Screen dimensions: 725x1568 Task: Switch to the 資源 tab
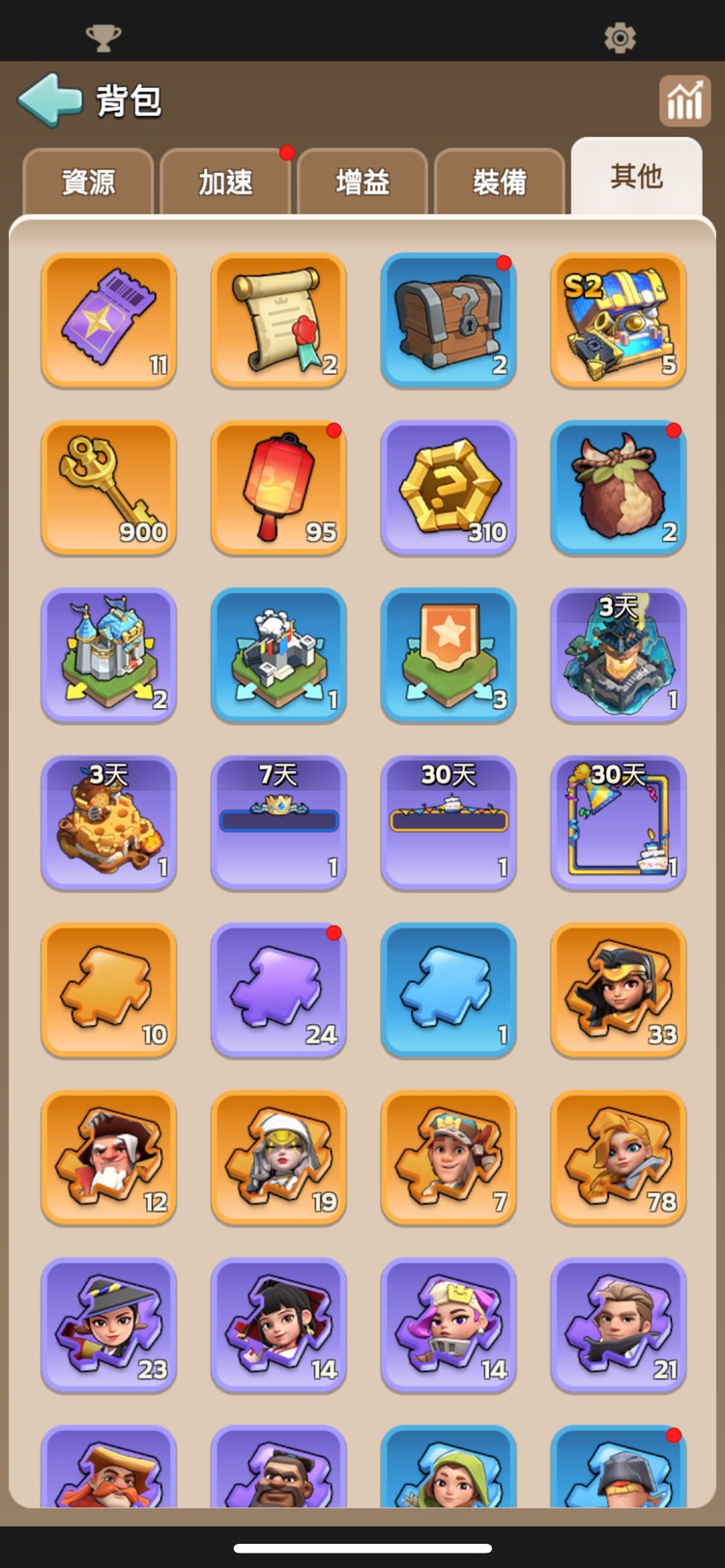(88, 182)
